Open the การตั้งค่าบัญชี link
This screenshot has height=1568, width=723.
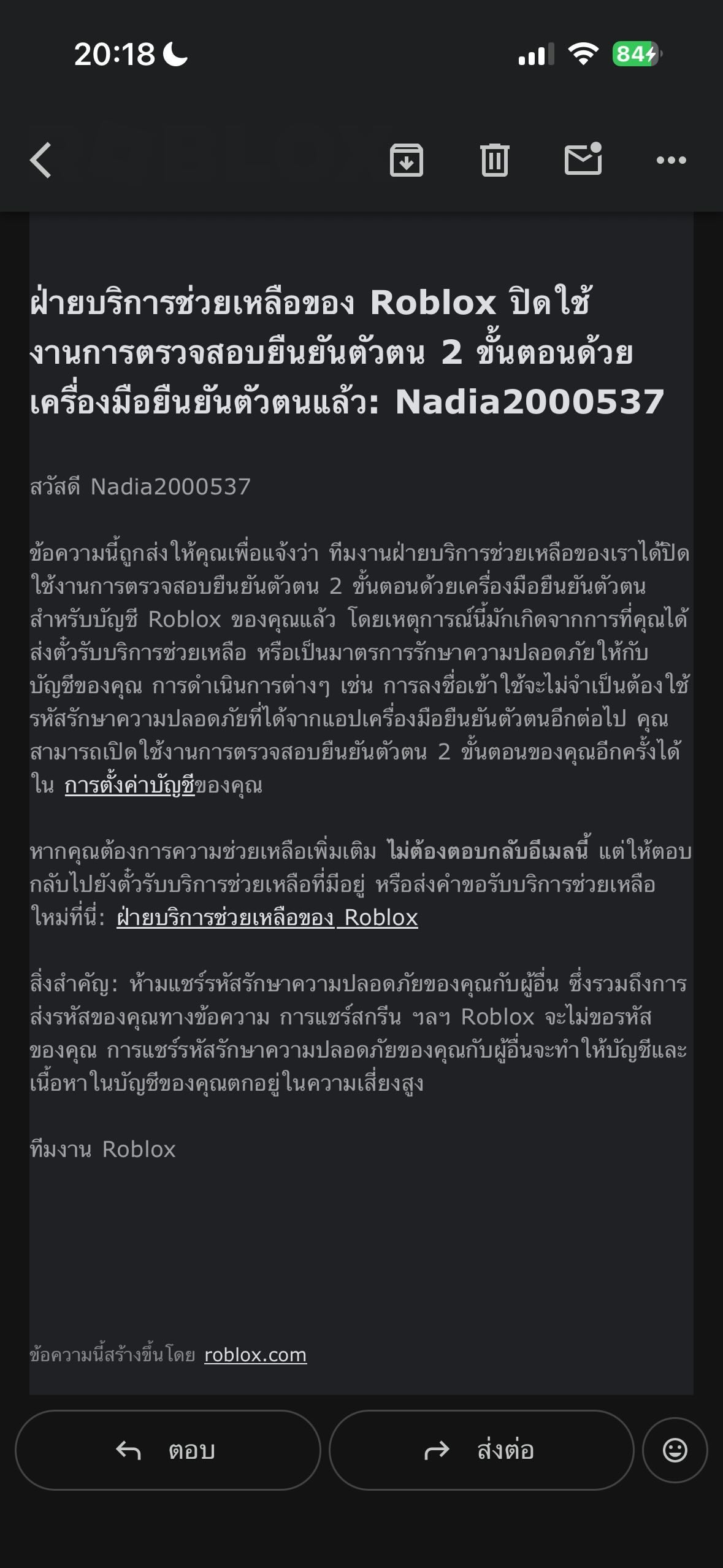[129, 785]
